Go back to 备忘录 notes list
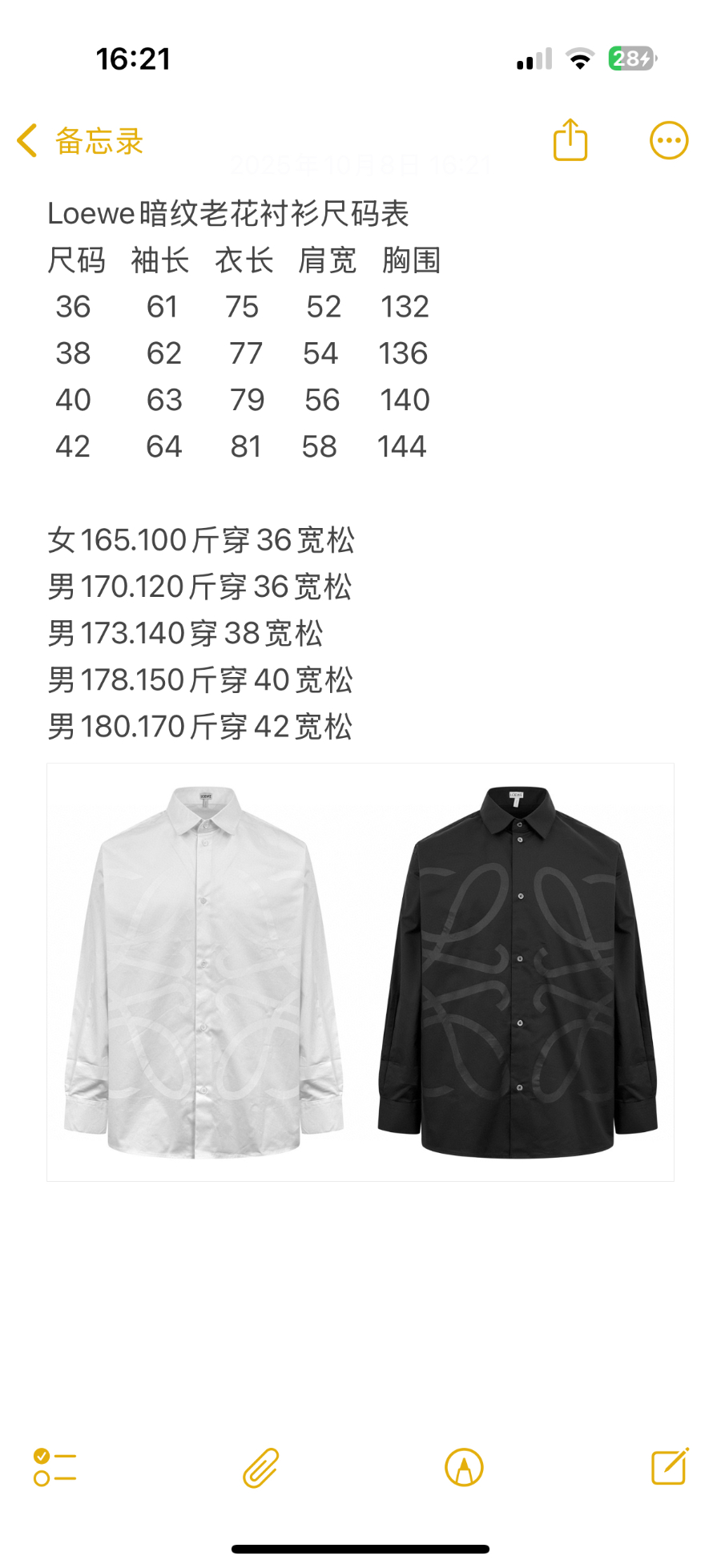 80,141
